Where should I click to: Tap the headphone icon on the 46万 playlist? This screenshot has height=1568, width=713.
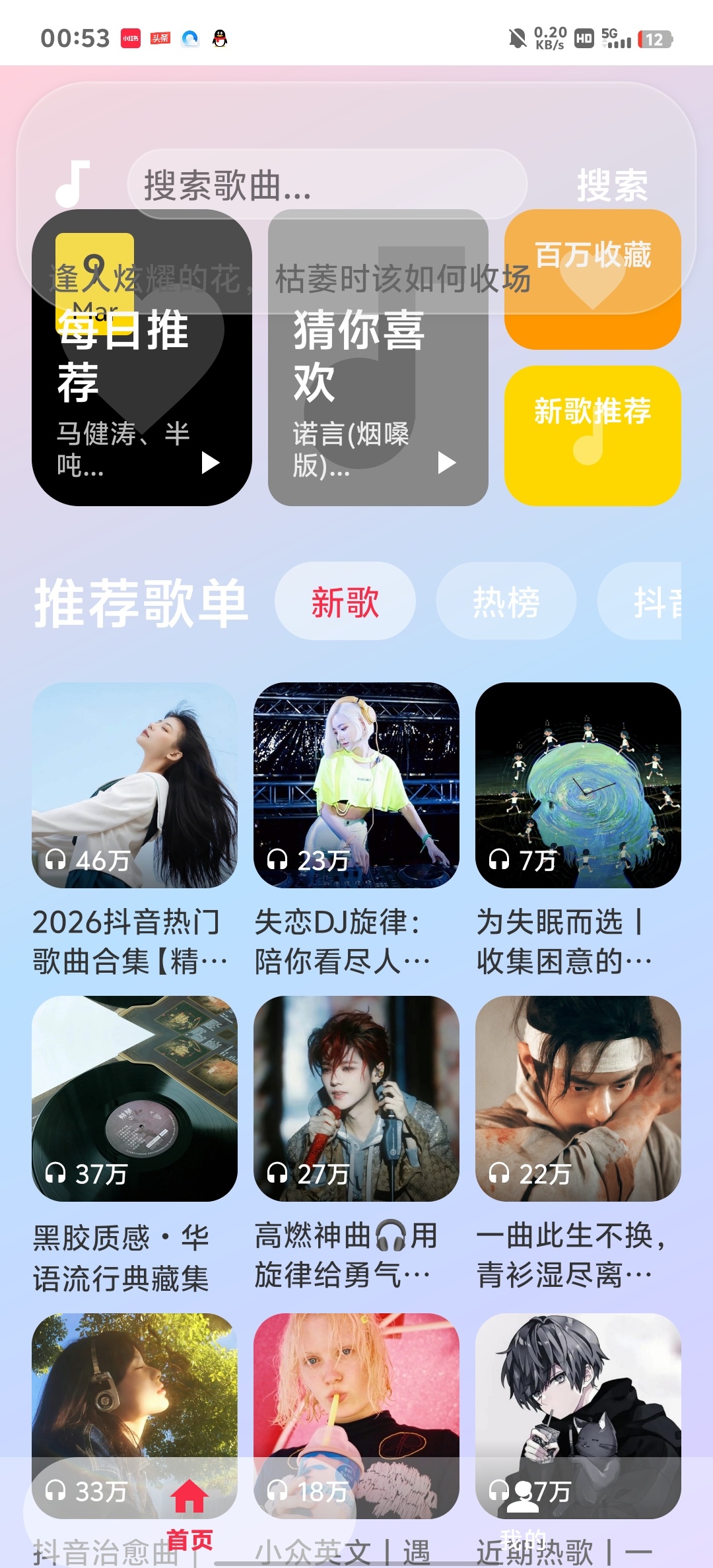pos(57,859)
